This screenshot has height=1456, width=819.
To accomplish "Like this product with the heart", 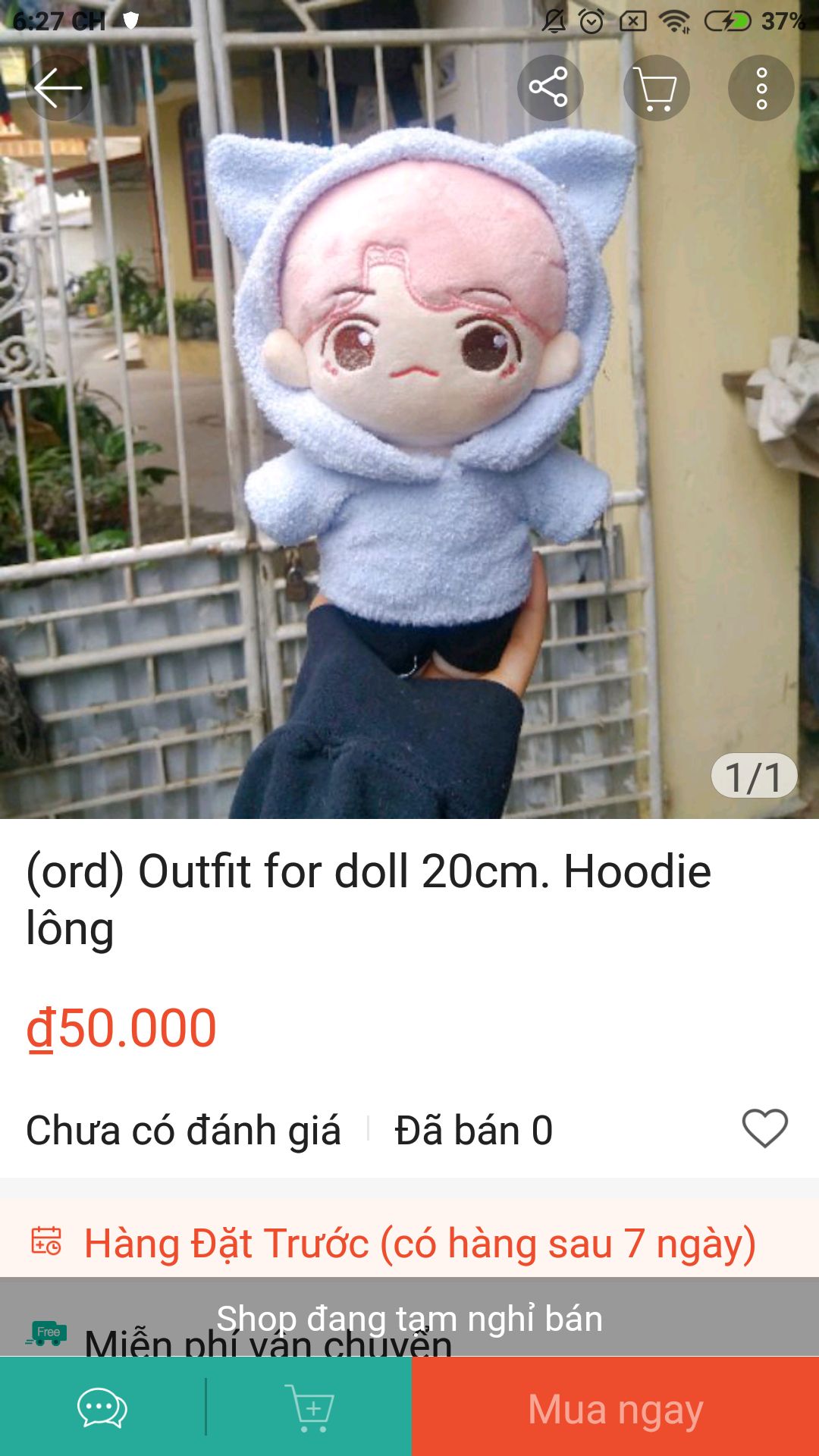I will click(x=764, y=1128).
